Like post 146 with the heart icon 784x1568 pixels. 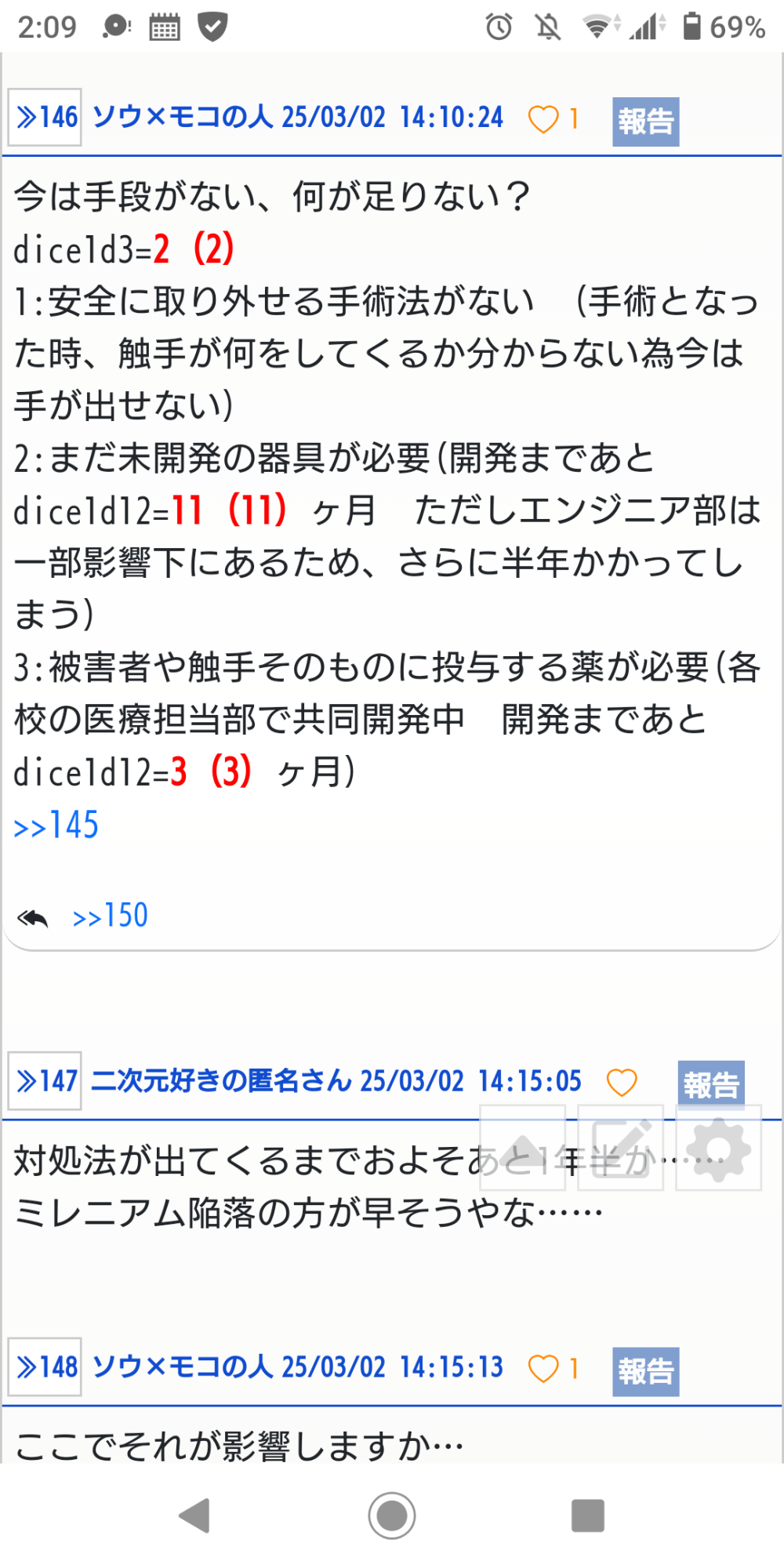click(543, 119)
